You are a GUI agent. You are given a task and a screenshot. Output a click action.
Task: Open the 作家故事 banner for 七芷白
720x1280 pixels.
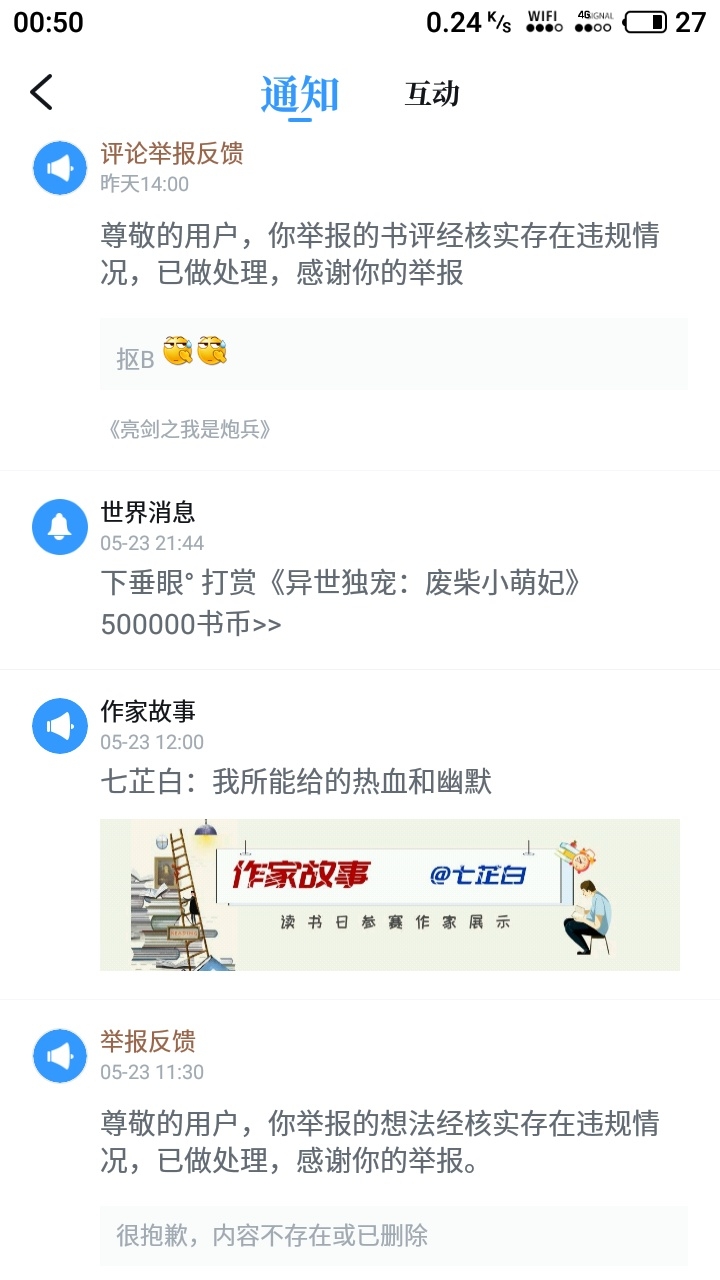[x=390, y=895]
